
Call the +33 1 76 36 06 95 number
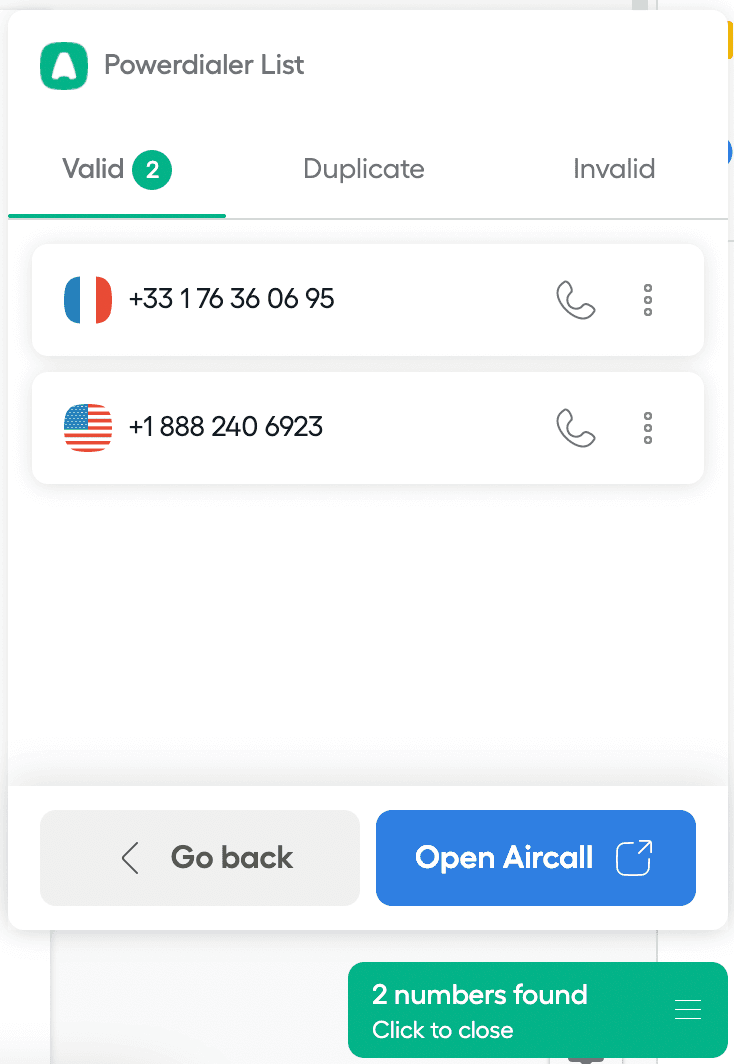pos(575,299)
